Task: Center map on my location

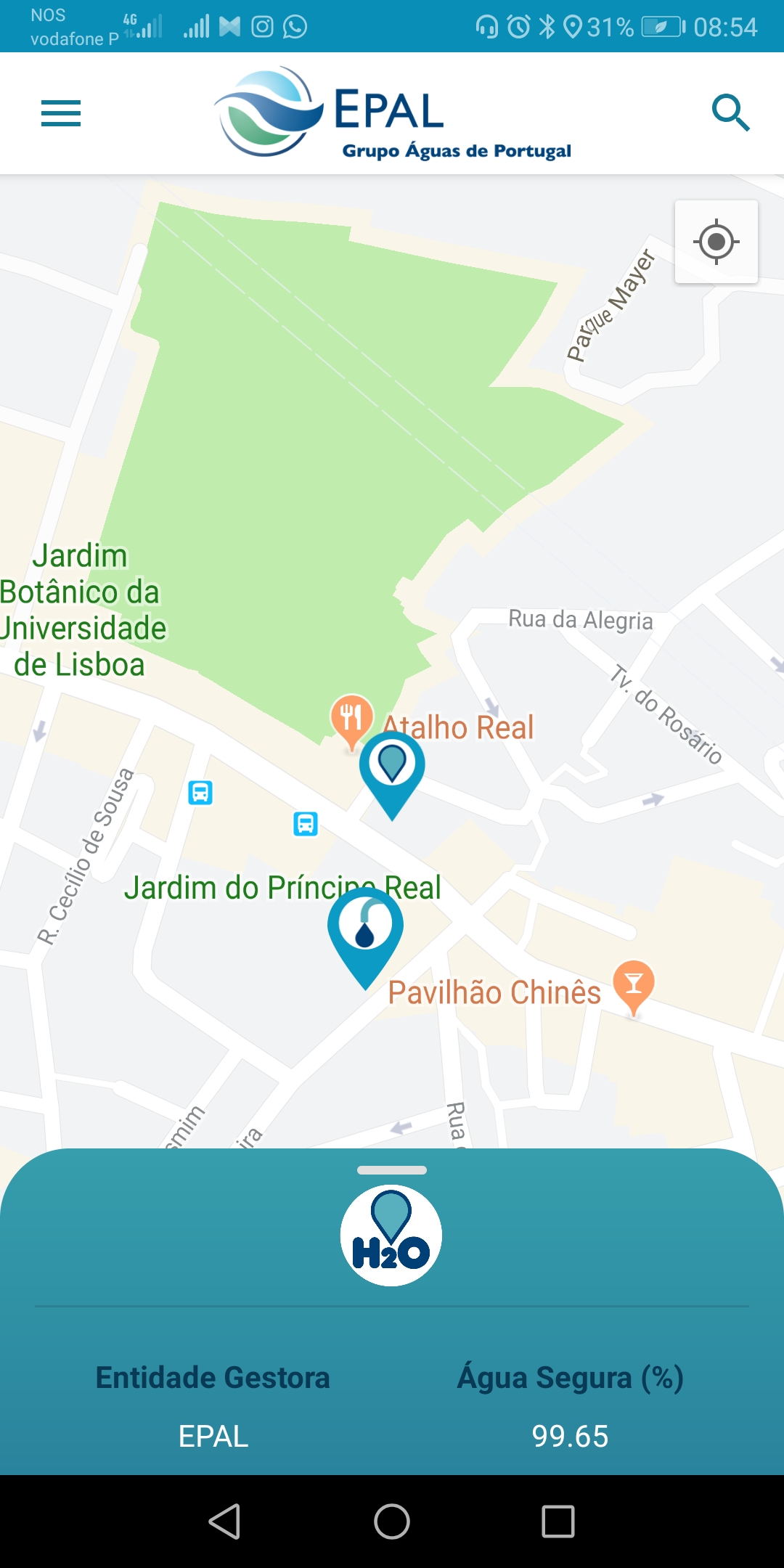Action: pos(716,242)
